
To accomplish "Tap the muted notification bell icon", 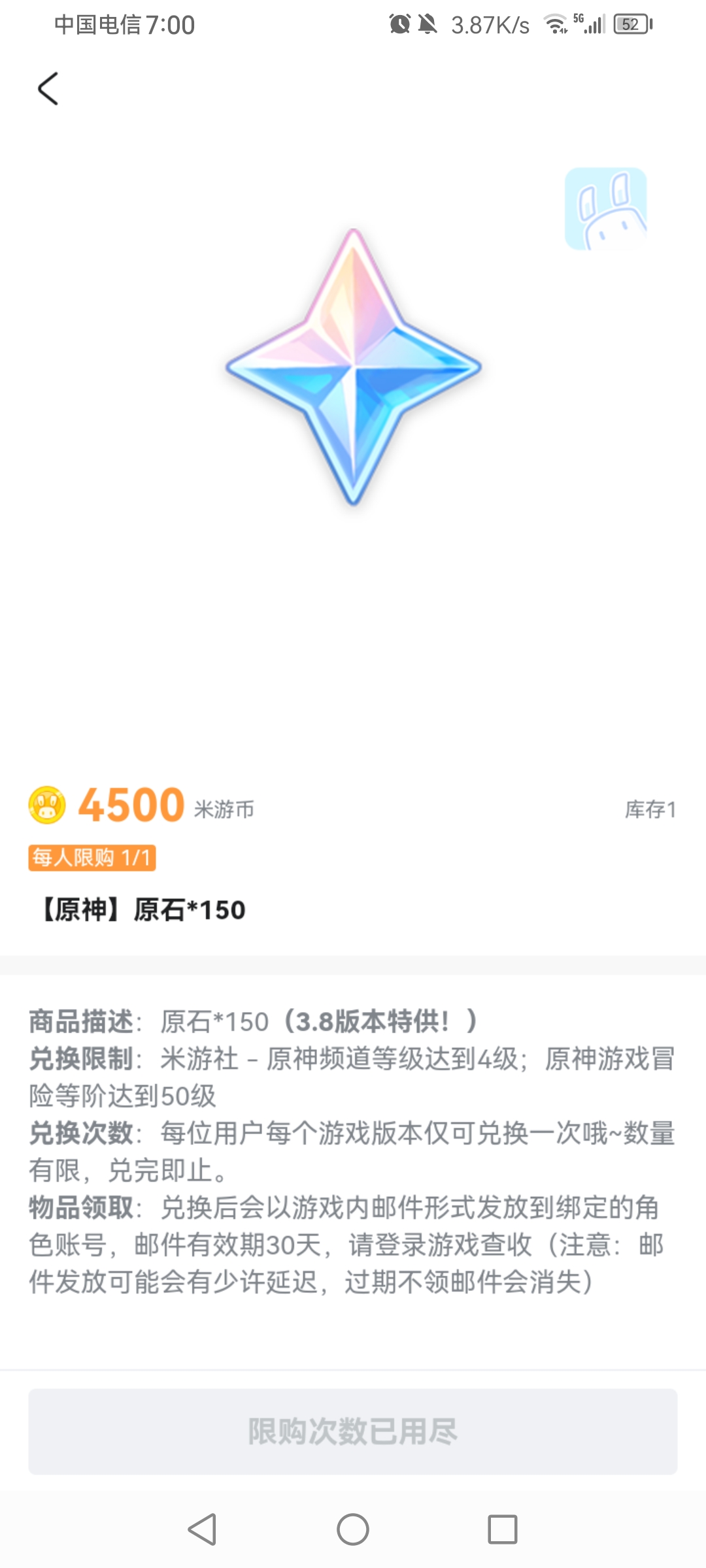I will (428, 23).
